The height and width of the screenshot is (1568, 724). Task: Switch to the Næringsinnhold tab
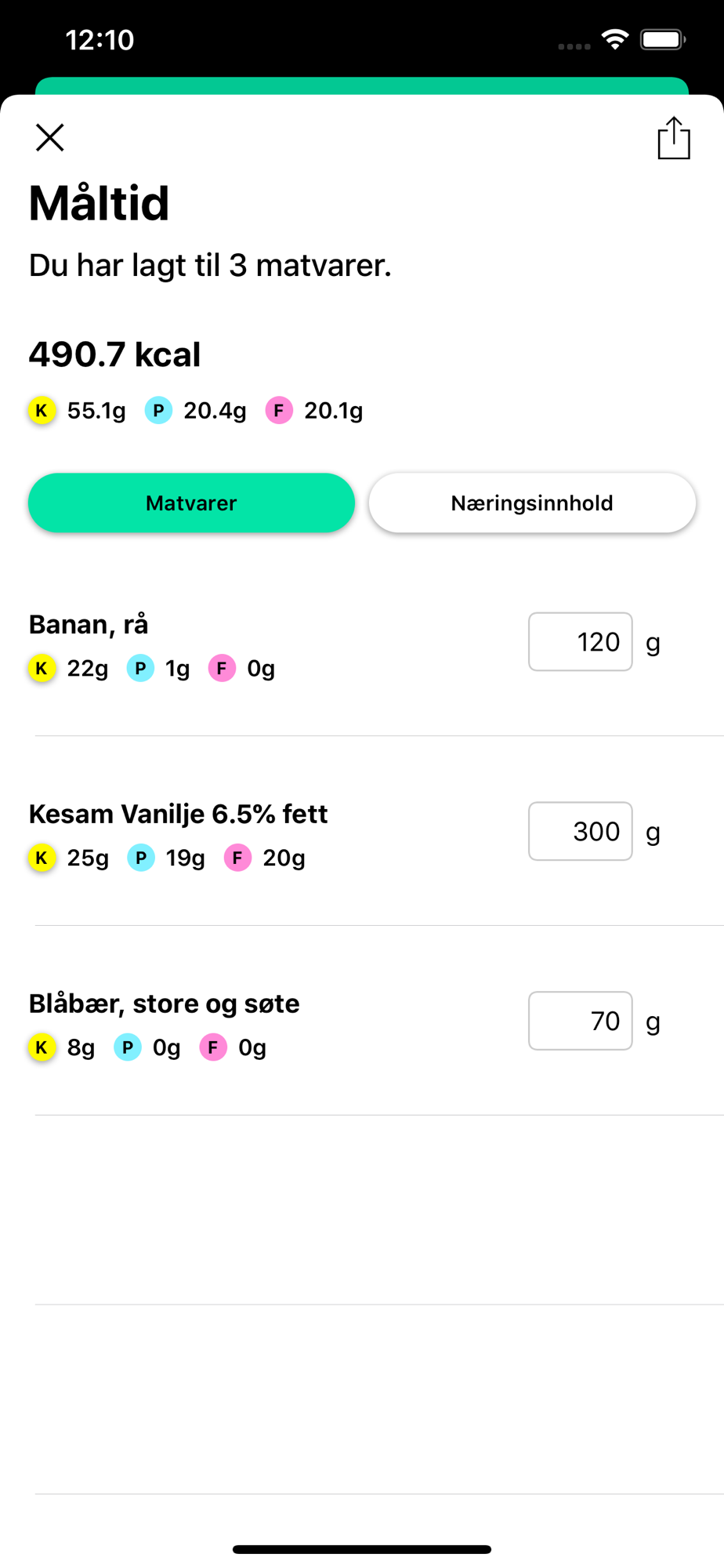(532, 503)
